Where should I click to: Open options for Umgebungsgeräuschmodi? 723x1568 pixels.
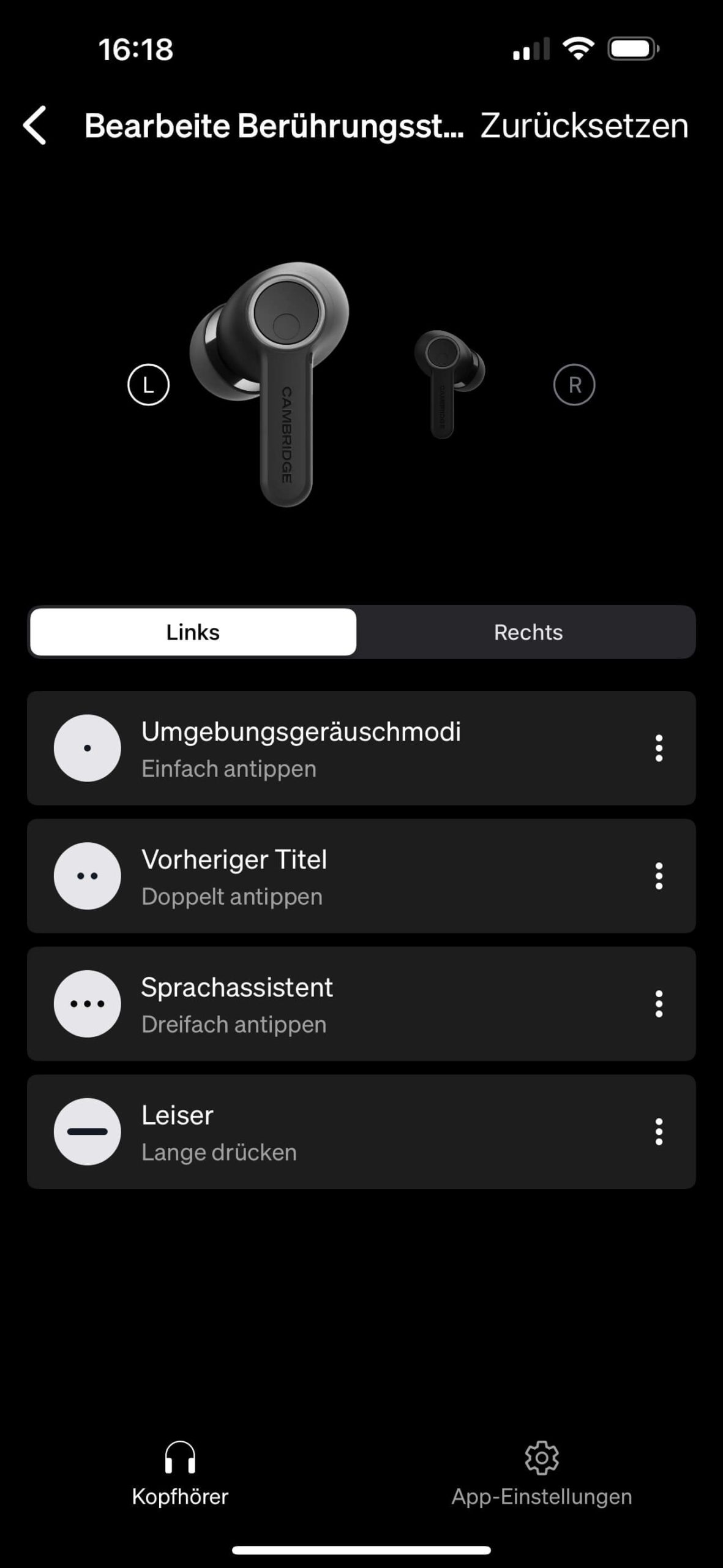tap(659, 748)
